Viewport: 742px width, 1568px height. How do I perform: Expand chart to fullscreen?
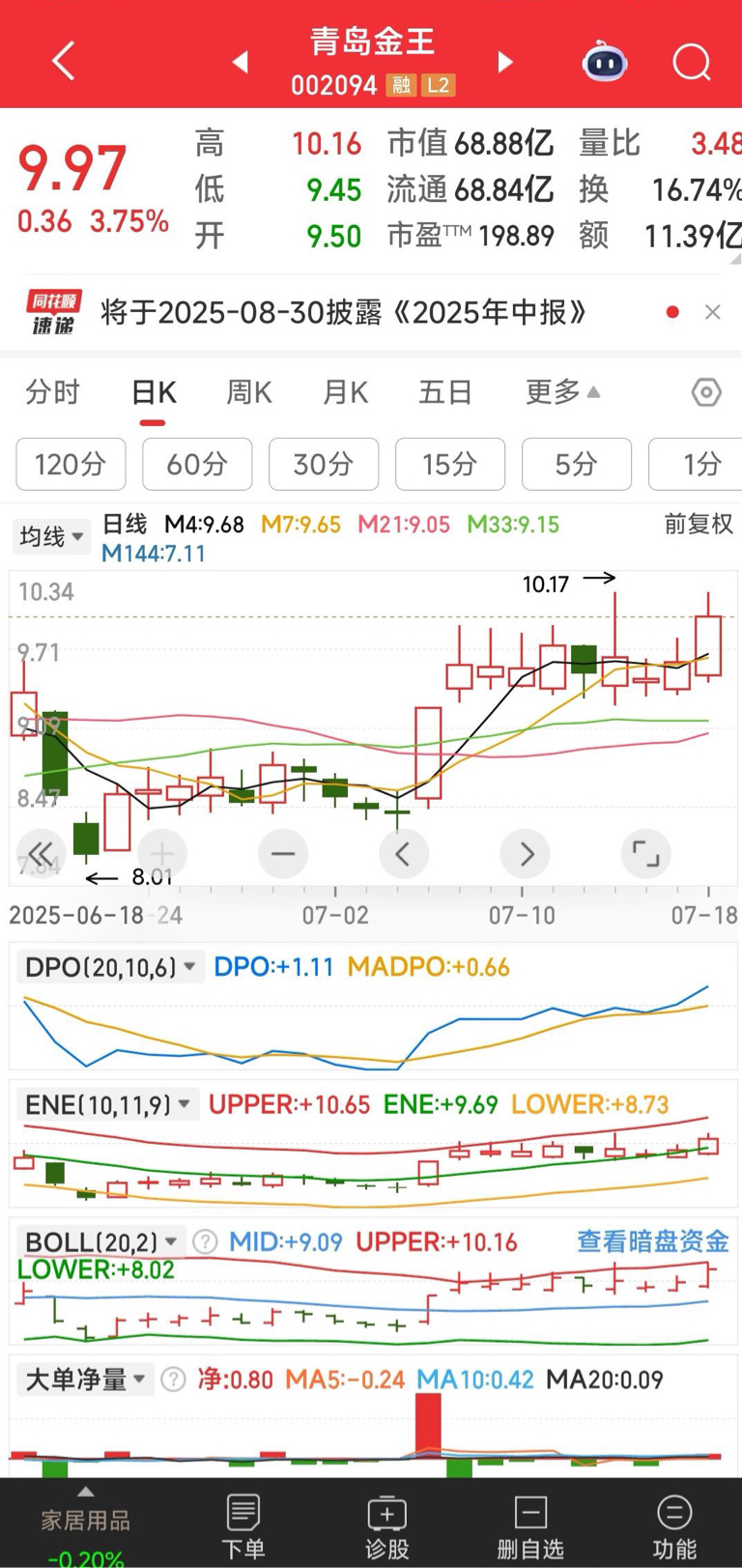[645, 854]
